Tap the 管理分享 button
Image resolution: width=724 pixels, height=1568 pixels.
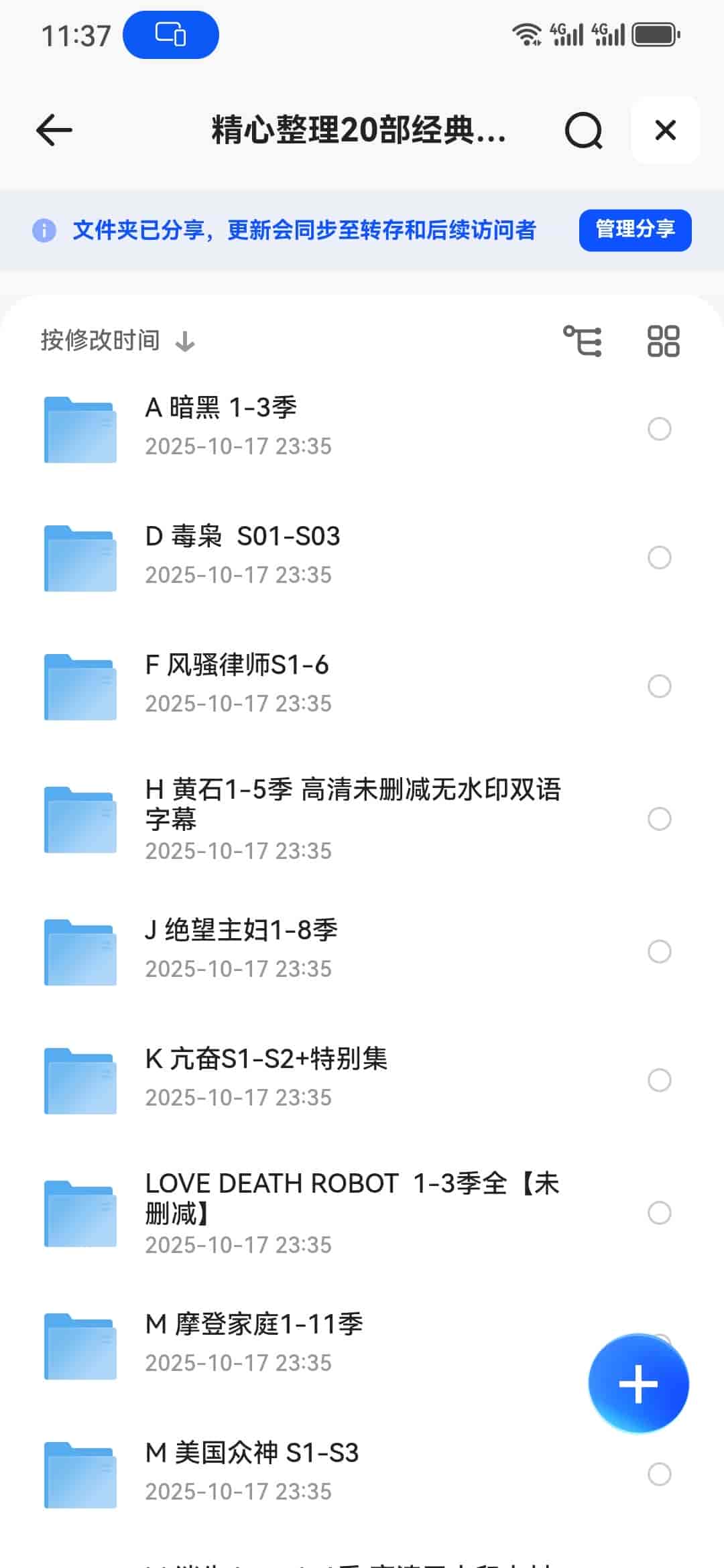tap(635, 230)
